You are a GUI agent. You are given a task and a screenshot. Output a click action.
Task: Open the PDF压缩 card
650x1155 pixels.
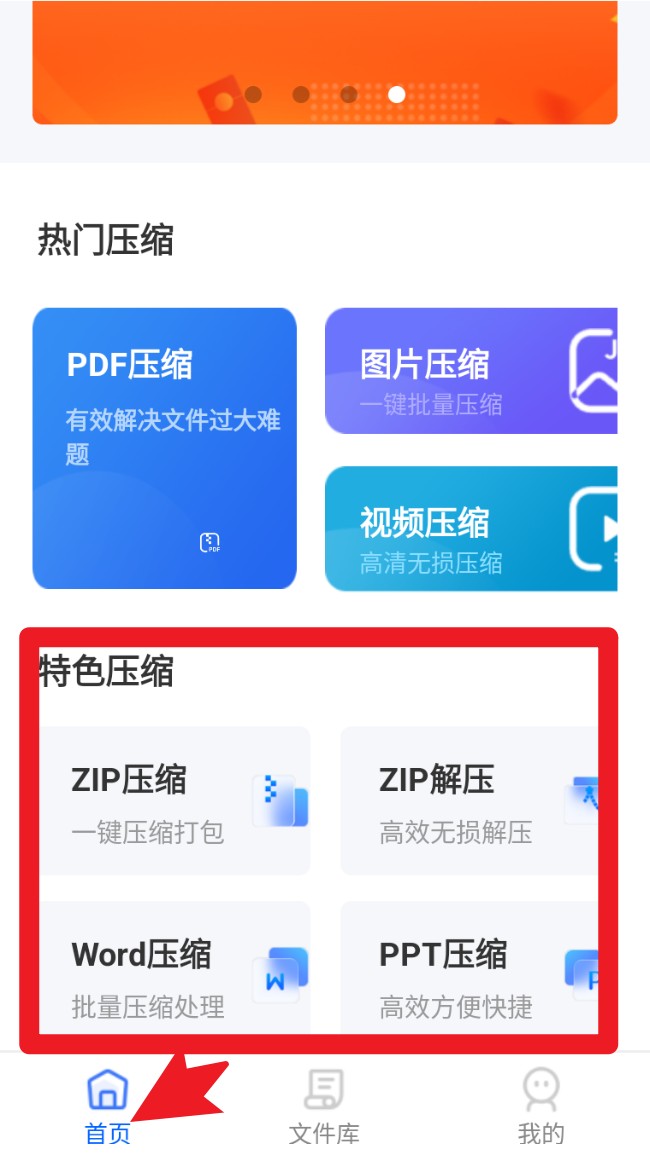pyautogui.click(x=164, y=448)
